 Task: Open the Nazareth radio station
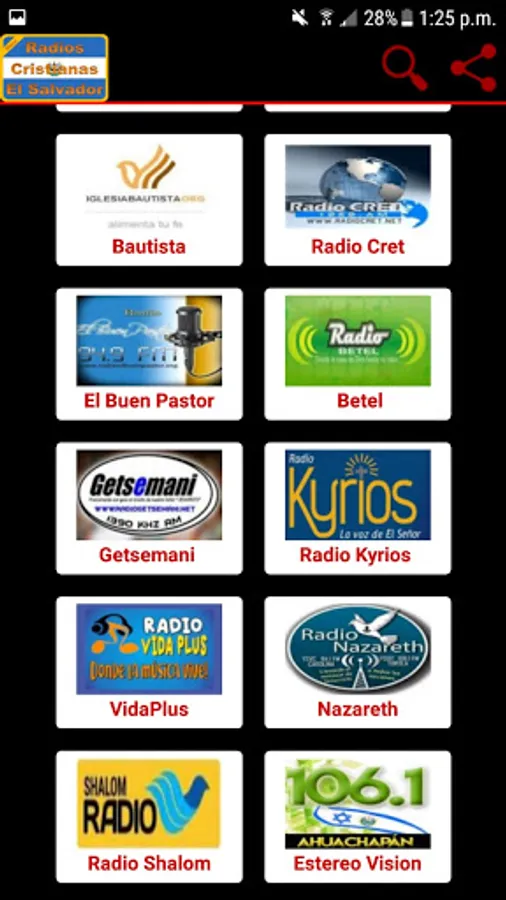point(358,662)
